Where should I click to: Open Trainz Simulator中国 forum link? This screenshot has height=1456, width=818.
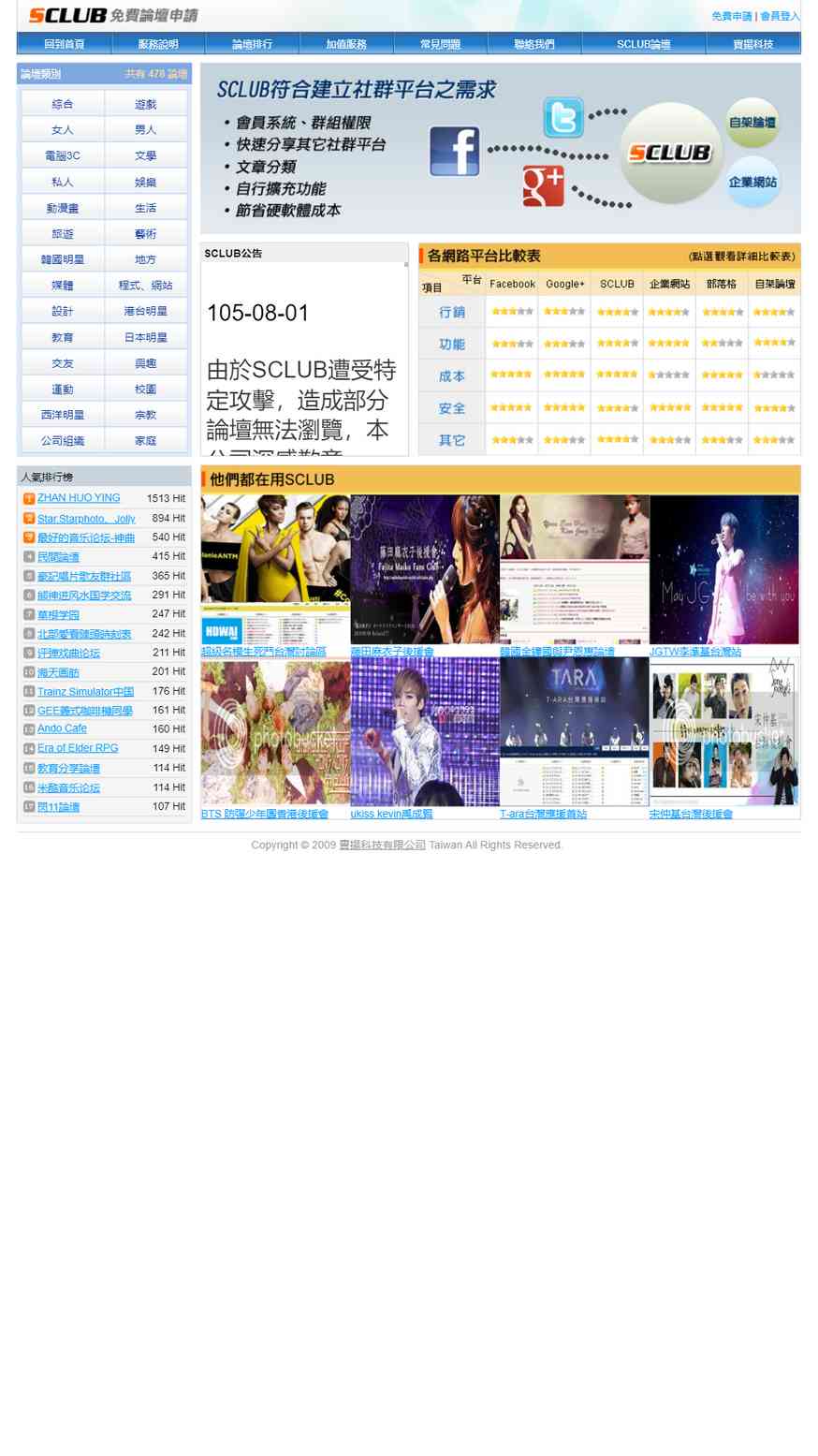tap(85, 691)
